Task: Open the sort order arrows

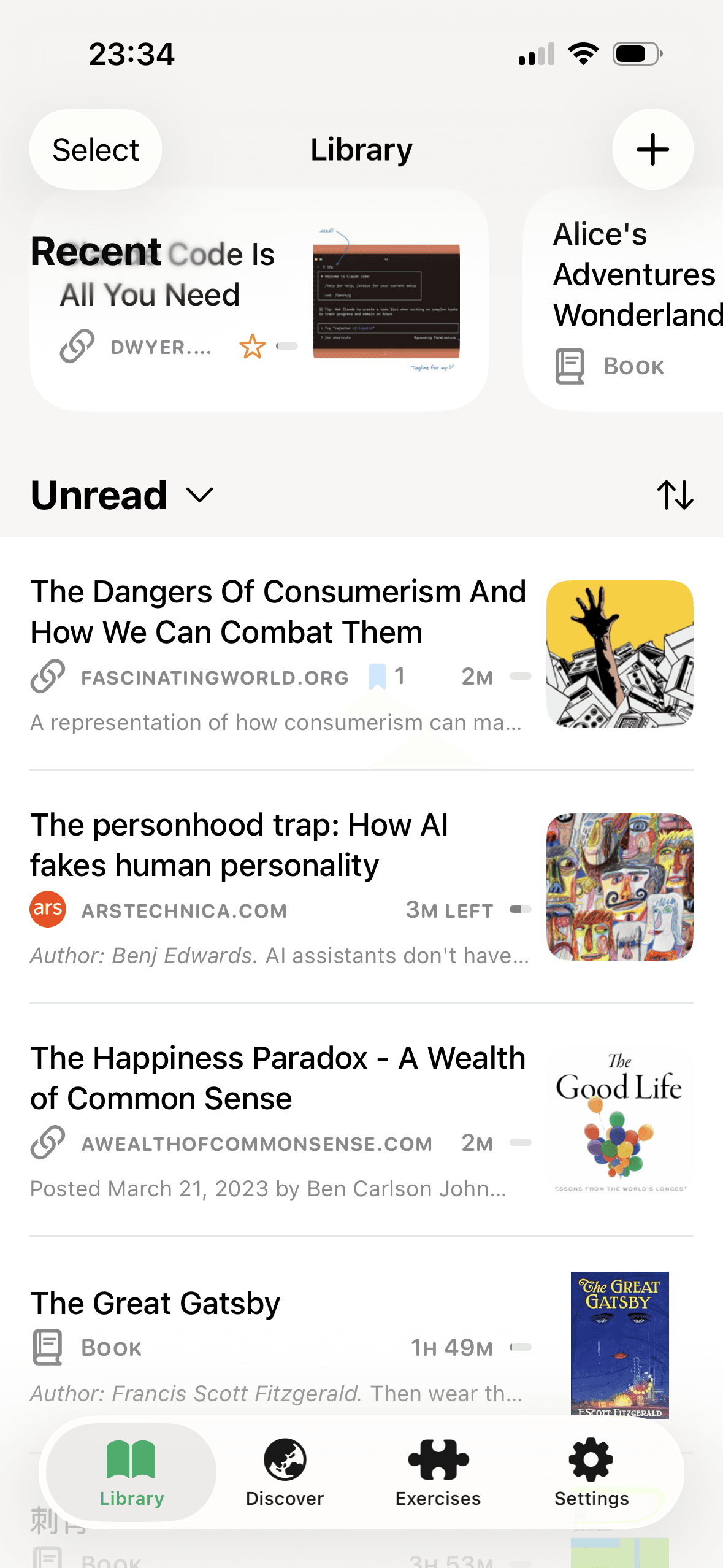Action: [675, 495]
